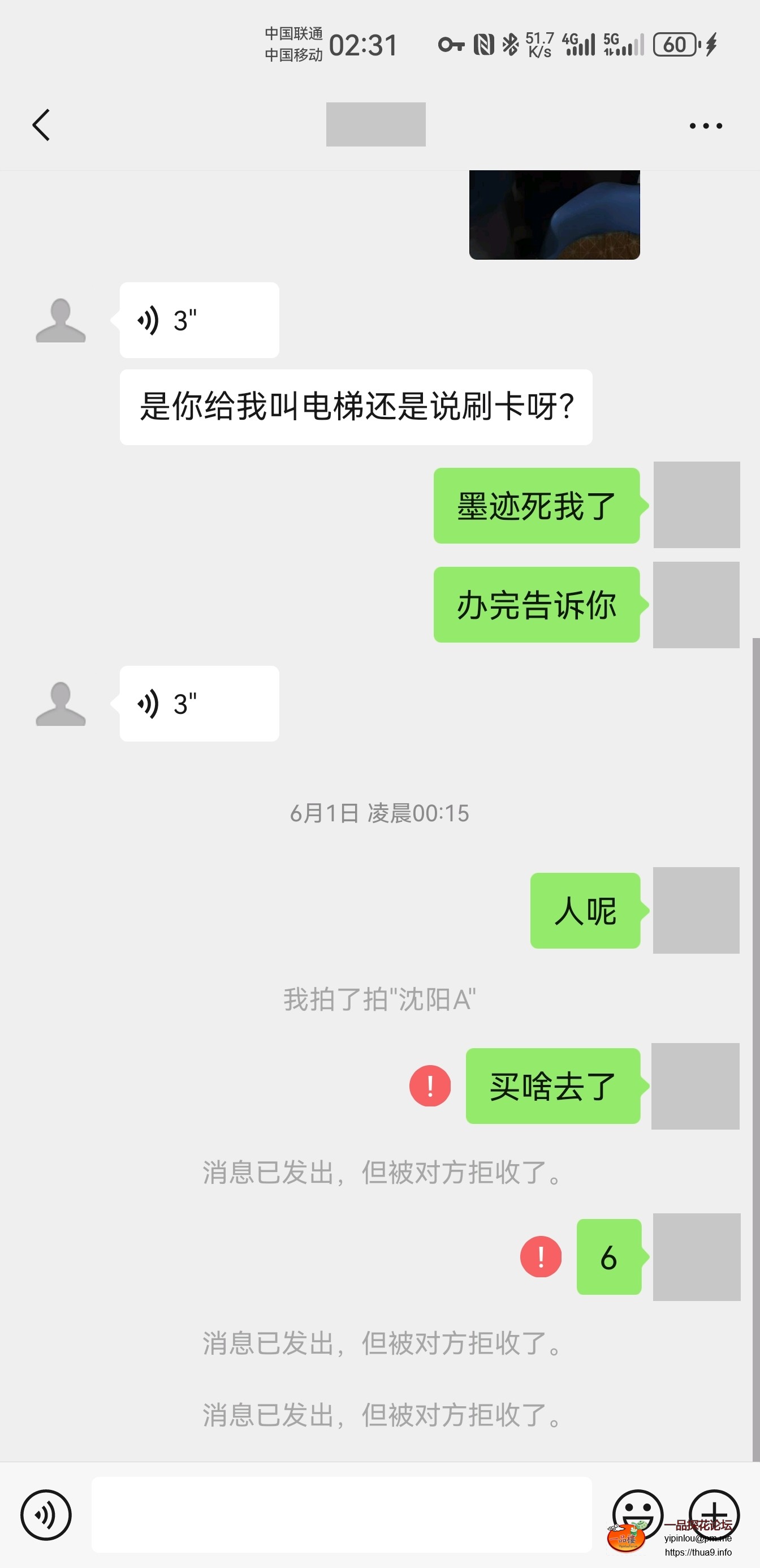The image size is (760, 1568).
Task: Expand the top video thumbnail
Action: (x=555, y=216)
